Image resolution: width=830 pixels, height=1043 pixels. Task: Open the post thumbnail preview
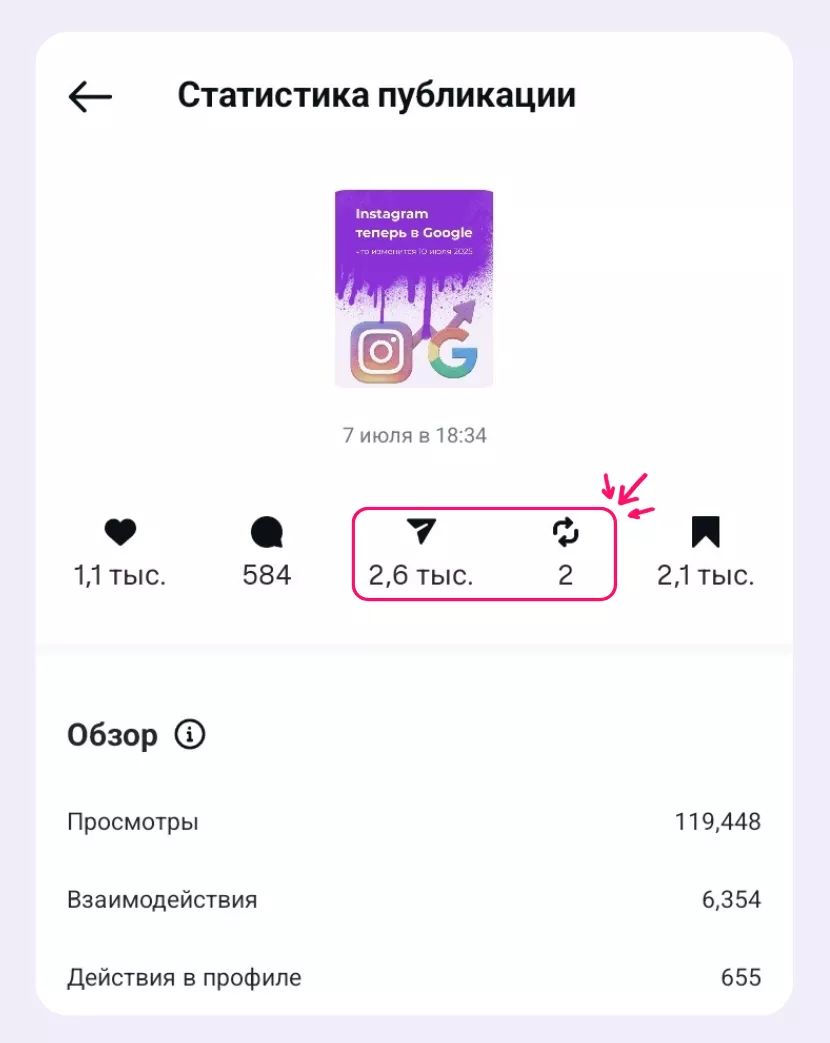pyautogui.click(x=414, y=288)
